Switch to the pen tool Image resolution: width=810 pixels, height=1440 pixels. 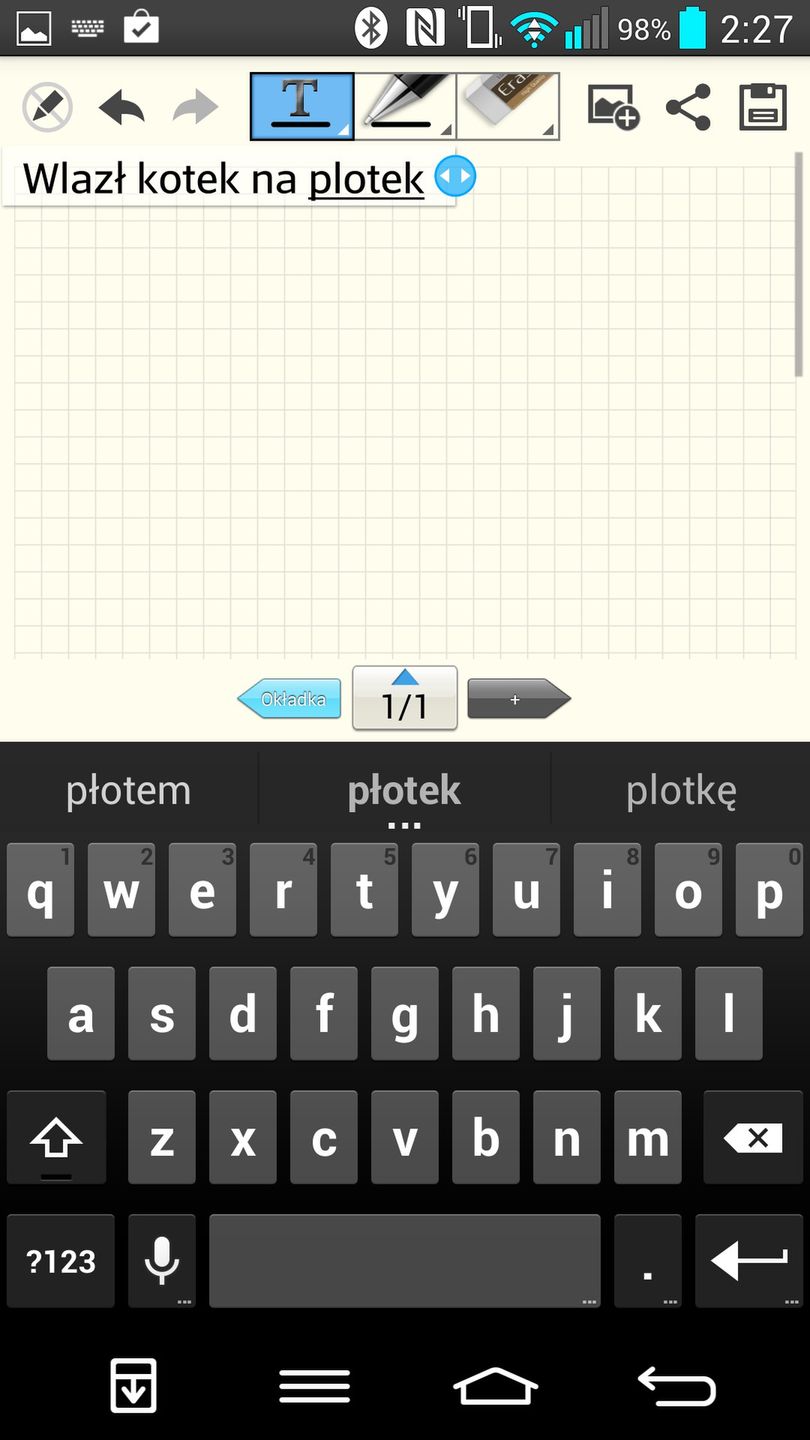tap(405, 106)
